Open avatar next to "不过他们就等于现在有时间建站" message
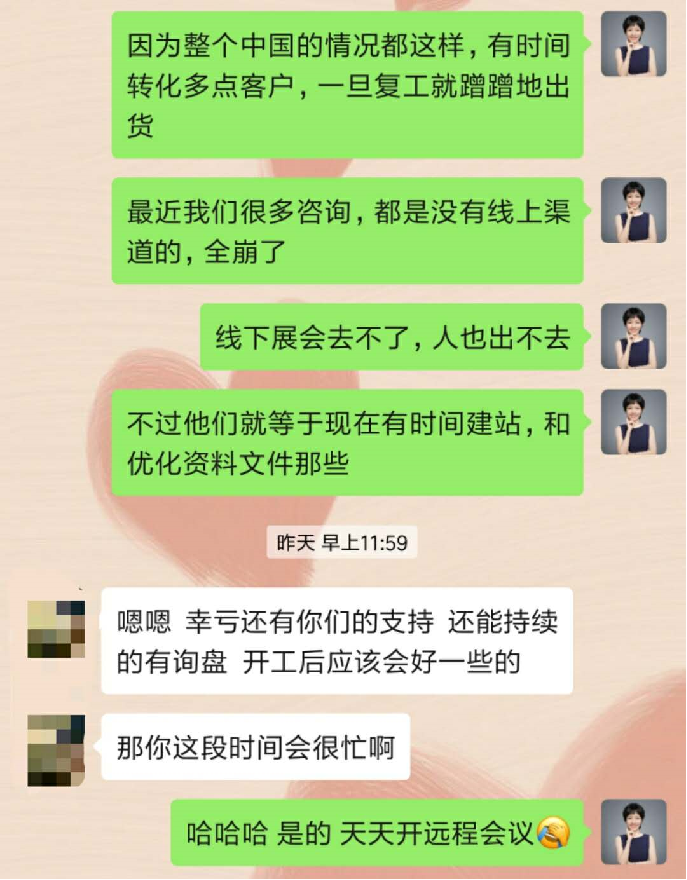The width and height of the screenshot is (687, 880). pos(633,422)
